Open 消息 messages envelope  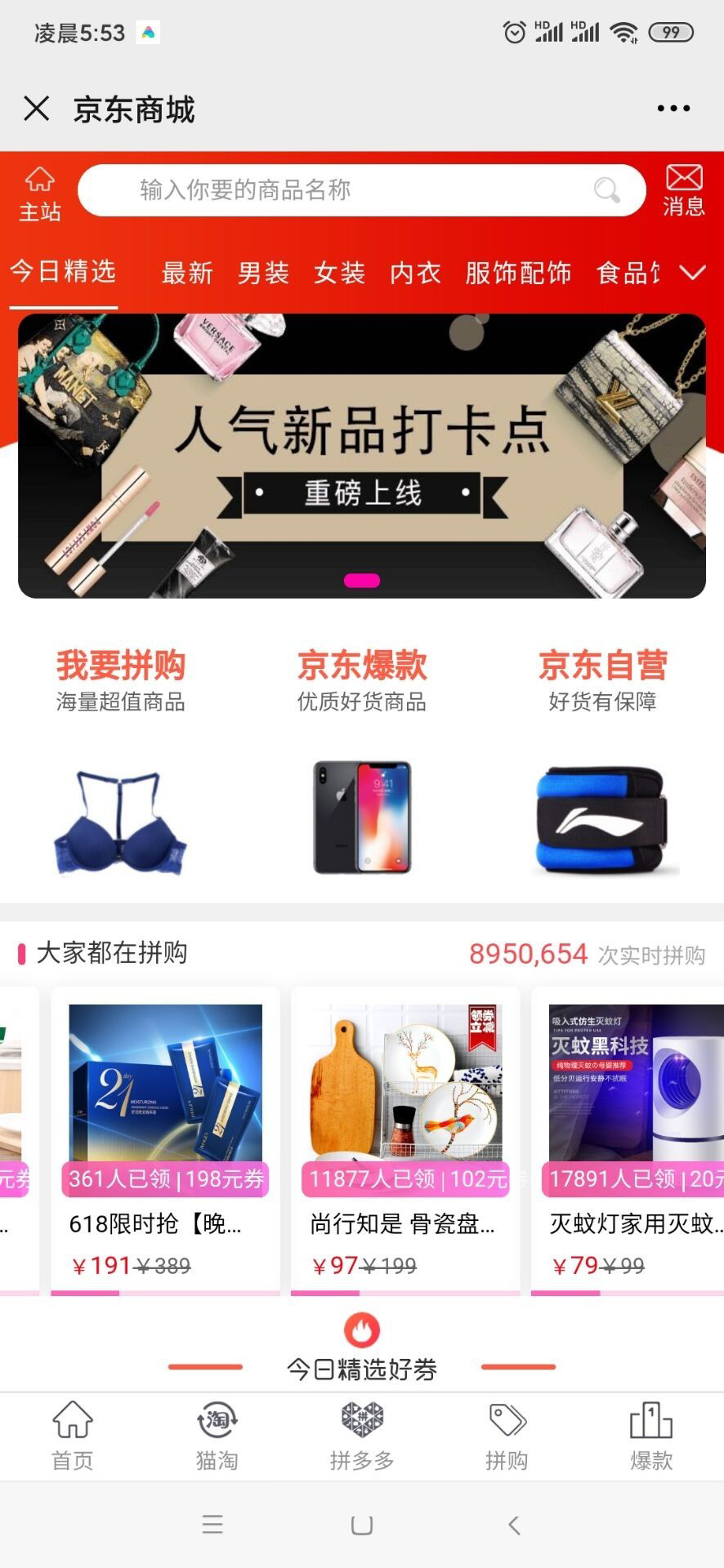(684, 190)
